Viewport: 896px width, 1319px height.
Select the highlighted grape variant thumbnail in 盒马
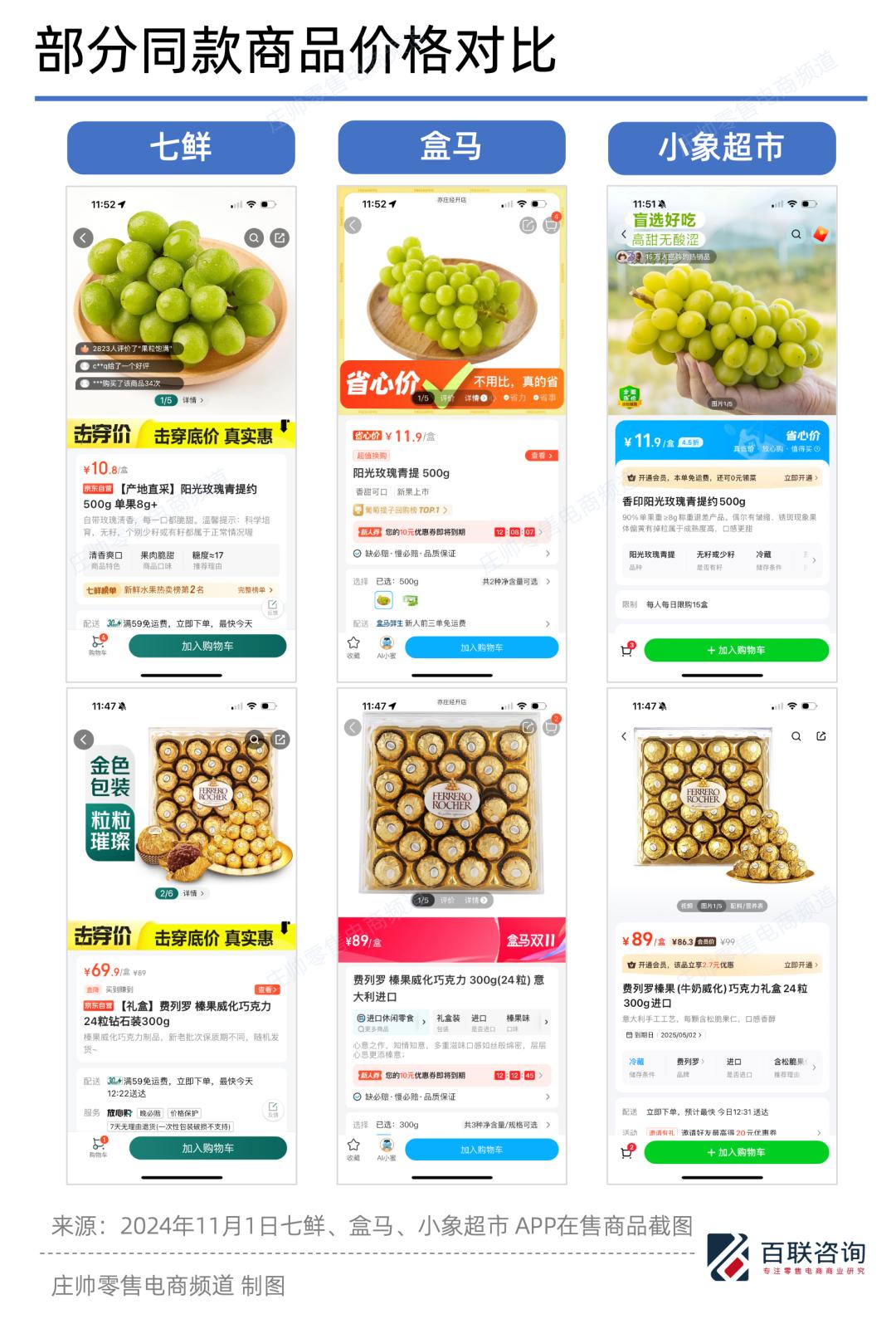tap(383, 600)
